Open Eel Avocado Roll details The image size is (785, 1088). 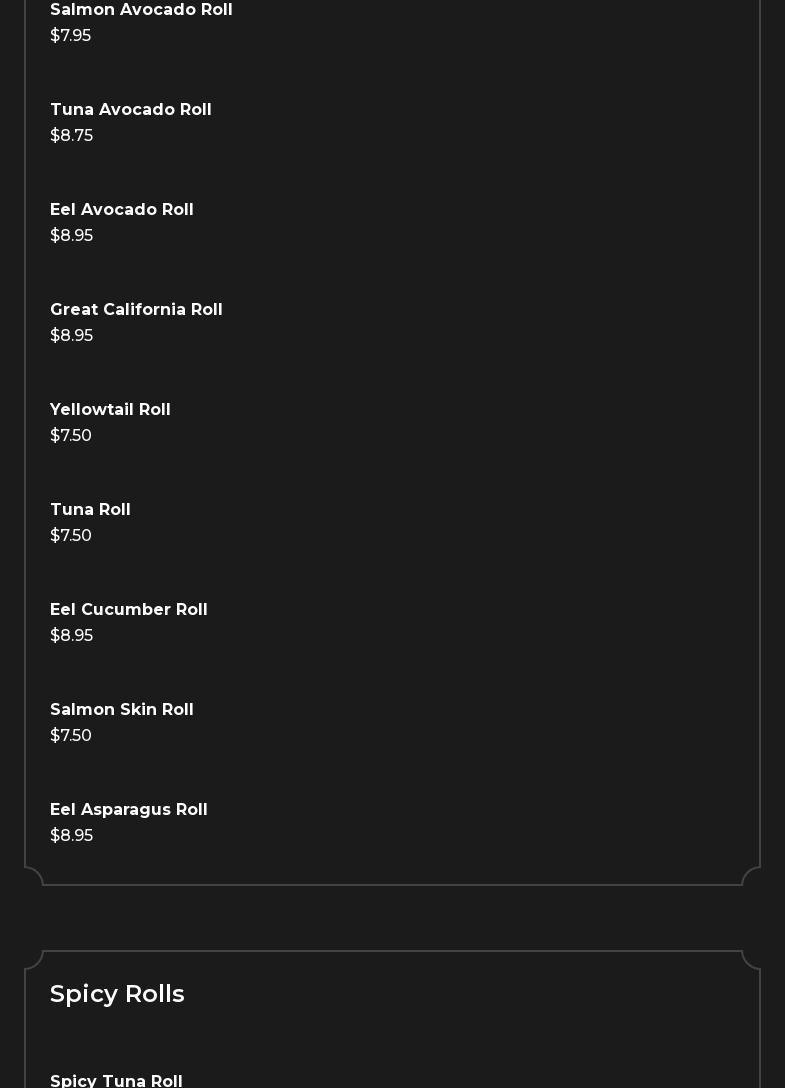click(x=121, y=210)
